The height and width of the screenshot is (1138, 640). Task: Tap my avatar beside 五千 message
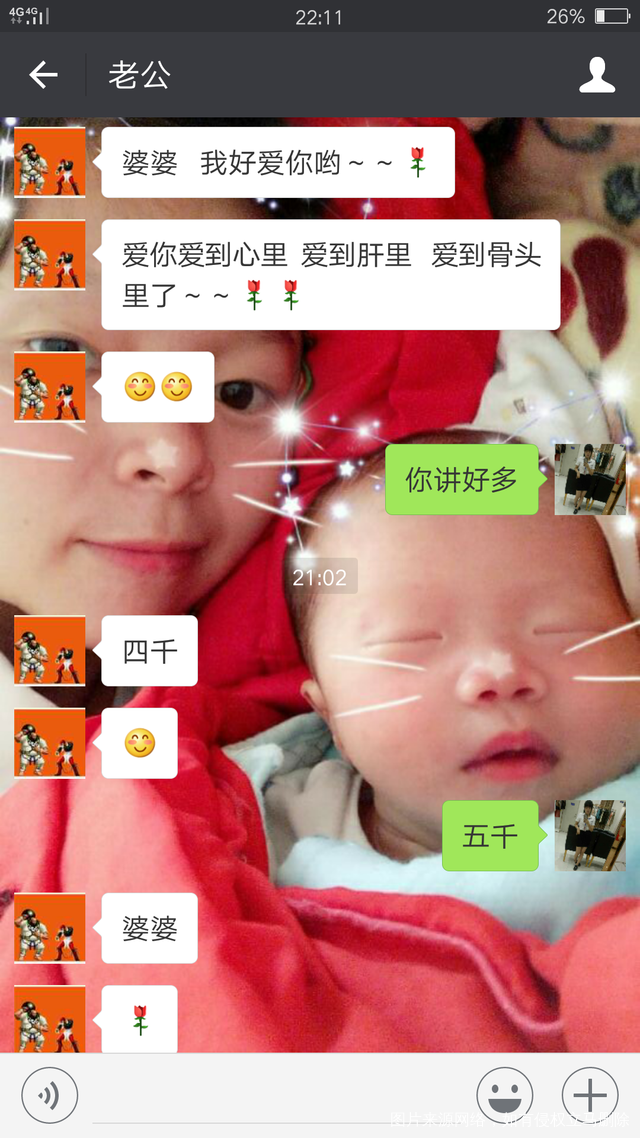click(590, 835)
